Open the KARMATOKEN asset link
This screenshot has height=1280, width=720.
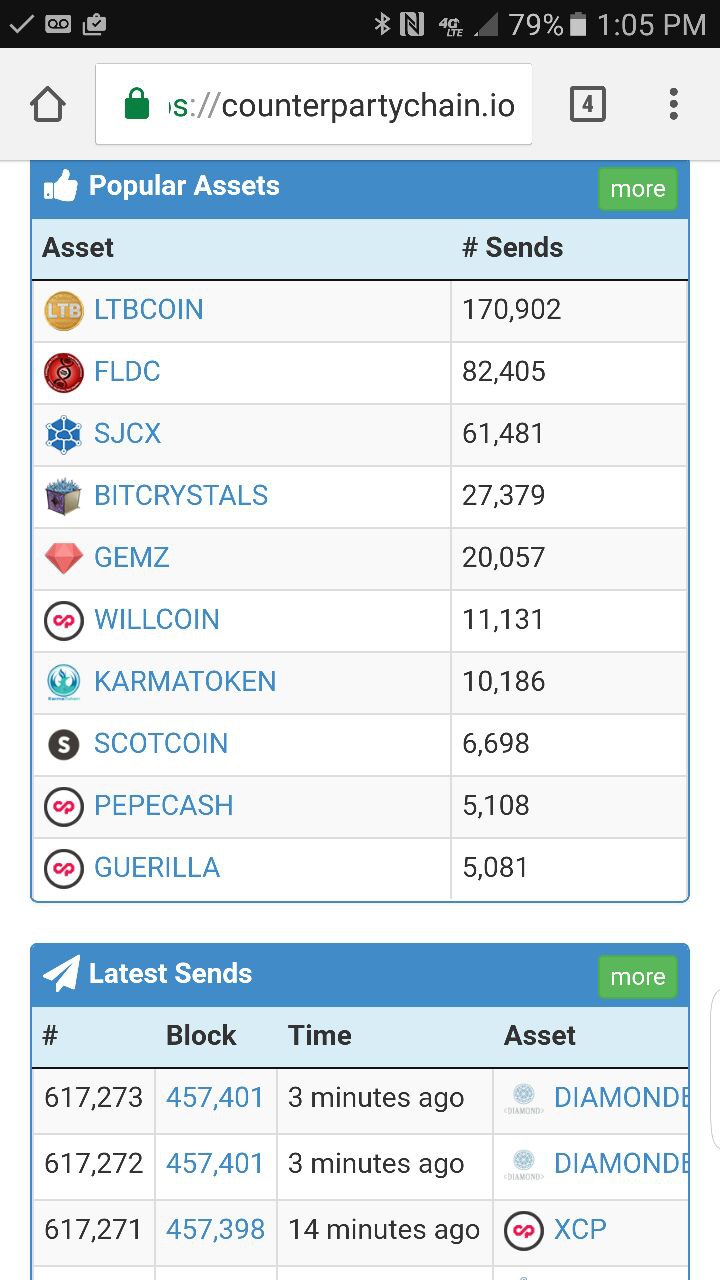[x=185, y=682]
